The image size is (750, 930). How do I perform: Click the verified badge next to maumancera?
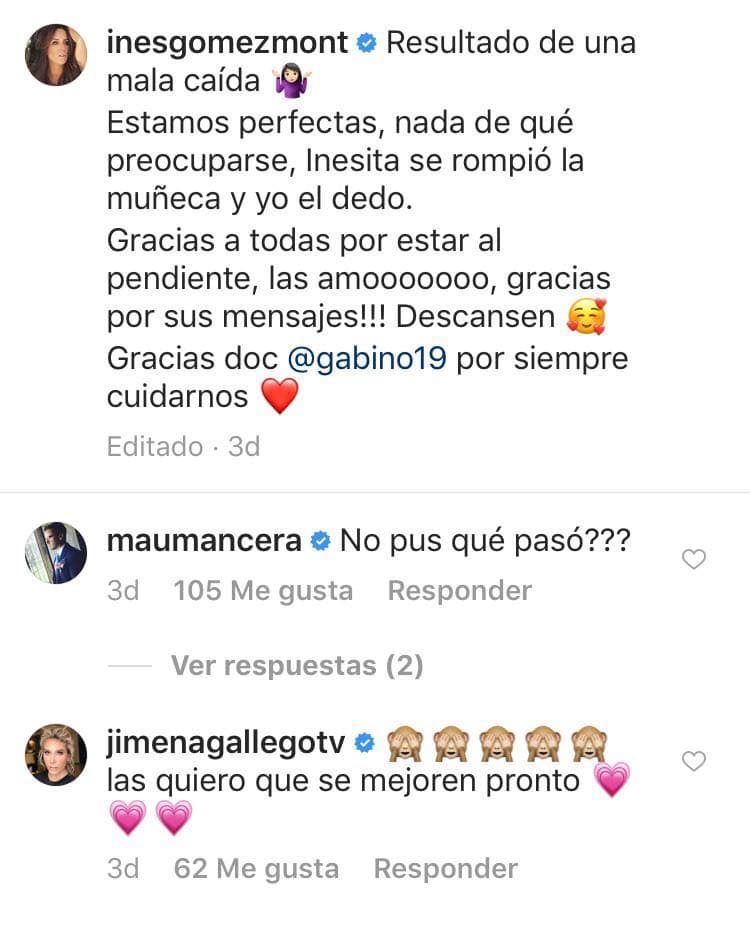[320, 539]
